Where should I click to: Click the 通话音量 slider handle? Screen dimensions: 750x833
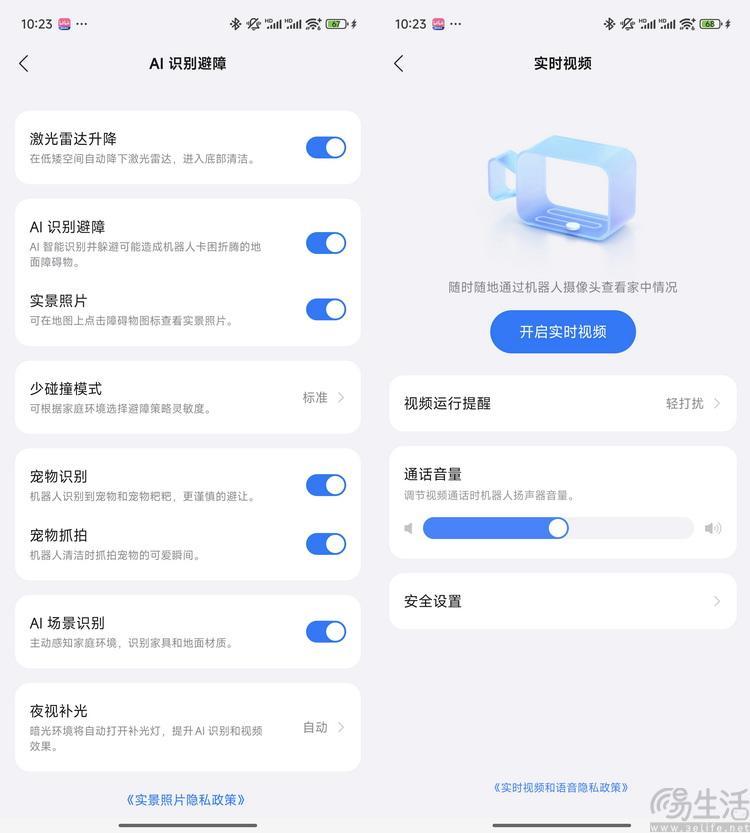pos(558,527)
